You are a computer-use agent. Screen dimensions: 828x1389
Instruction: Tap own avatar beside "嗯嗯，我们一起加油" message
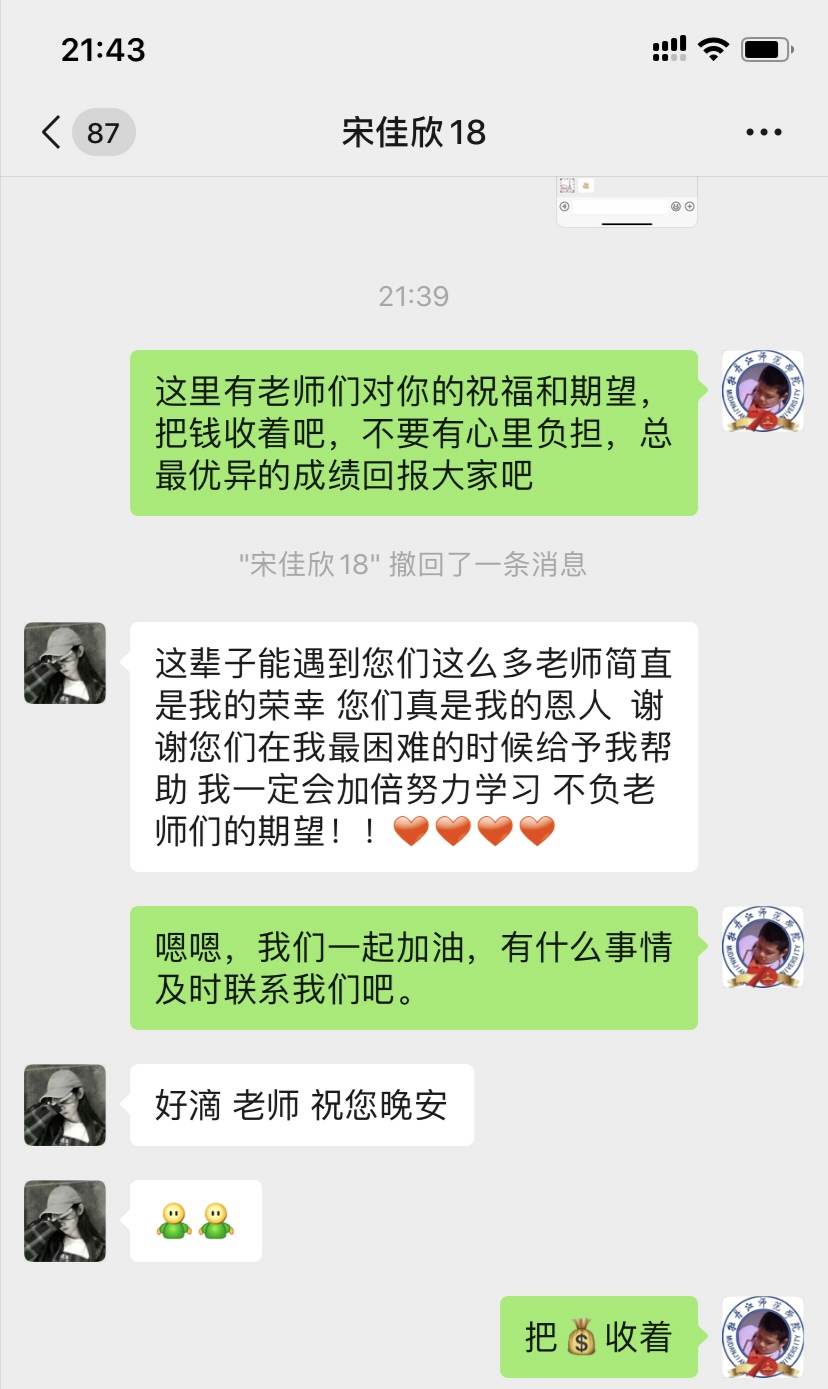pyautogui.click(x=763, y=947)
